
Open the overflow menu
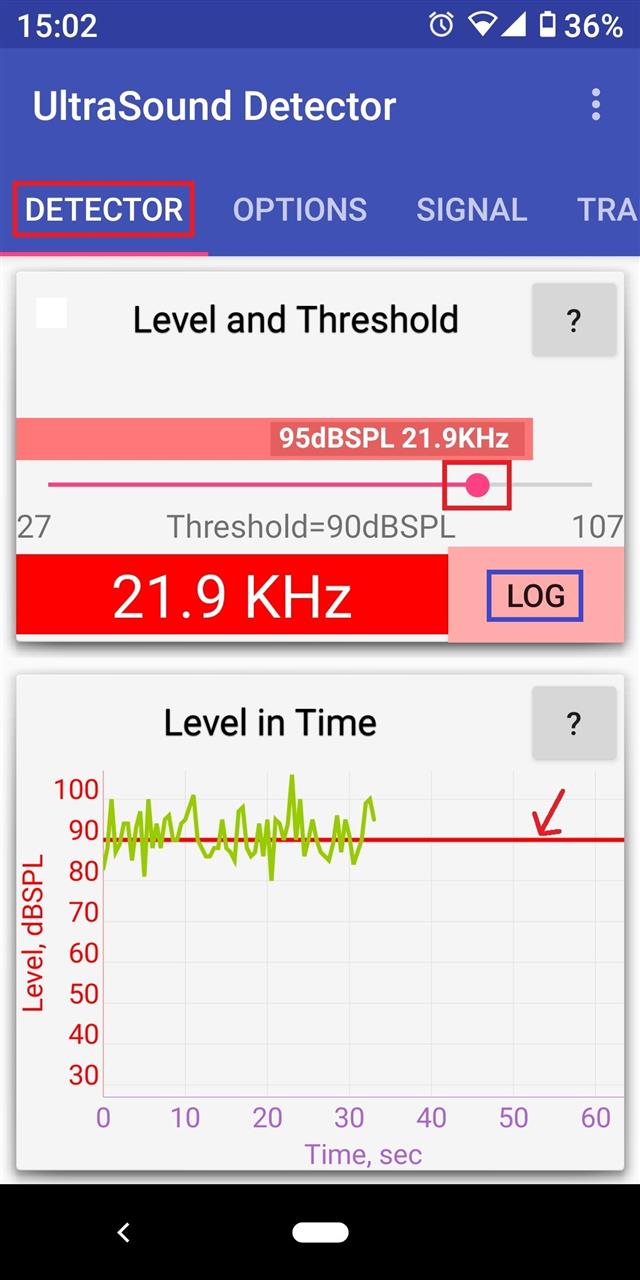coord(596,105)
